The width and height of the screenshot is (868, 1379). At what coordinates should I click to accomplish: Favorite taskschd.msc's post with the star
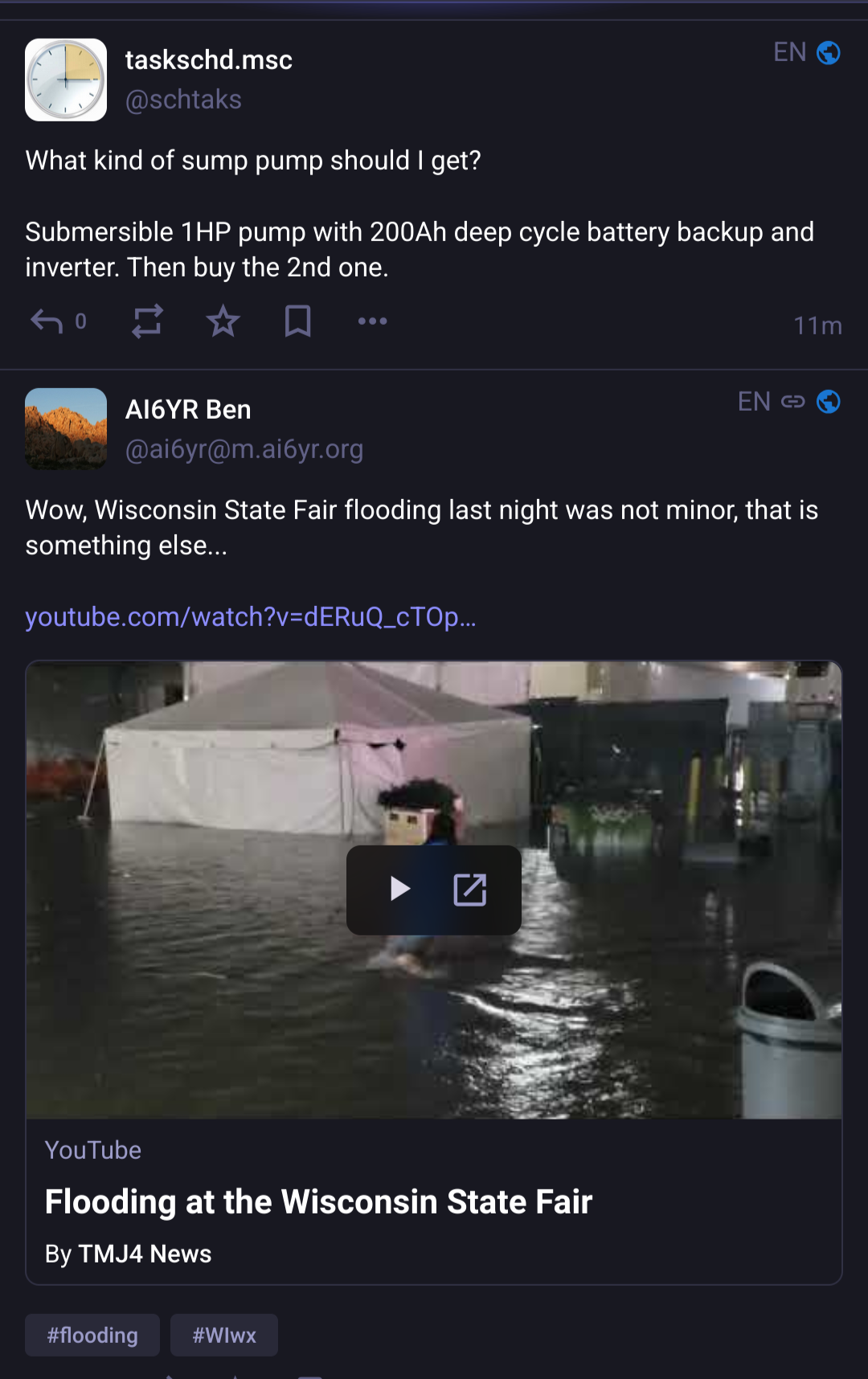(223, 321)
